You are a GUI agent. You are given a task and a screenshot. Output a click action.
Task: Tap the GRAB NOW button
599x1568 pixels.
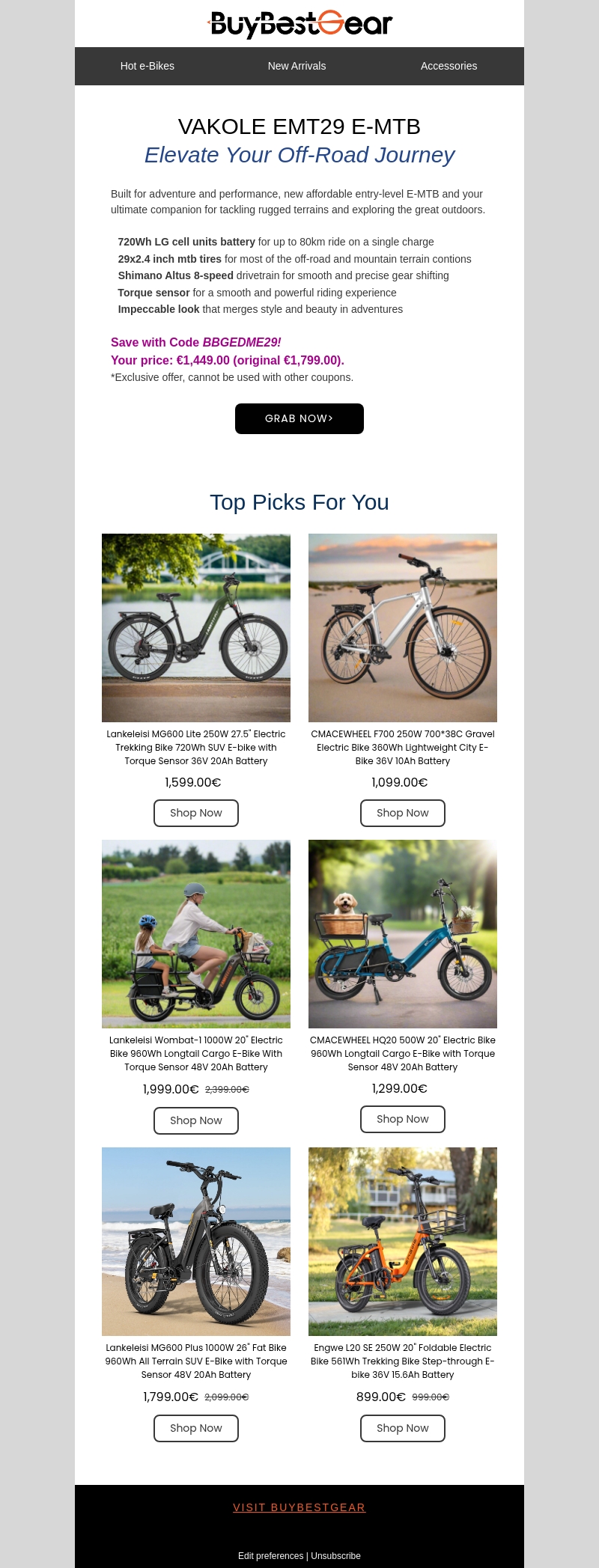point(299,418)
